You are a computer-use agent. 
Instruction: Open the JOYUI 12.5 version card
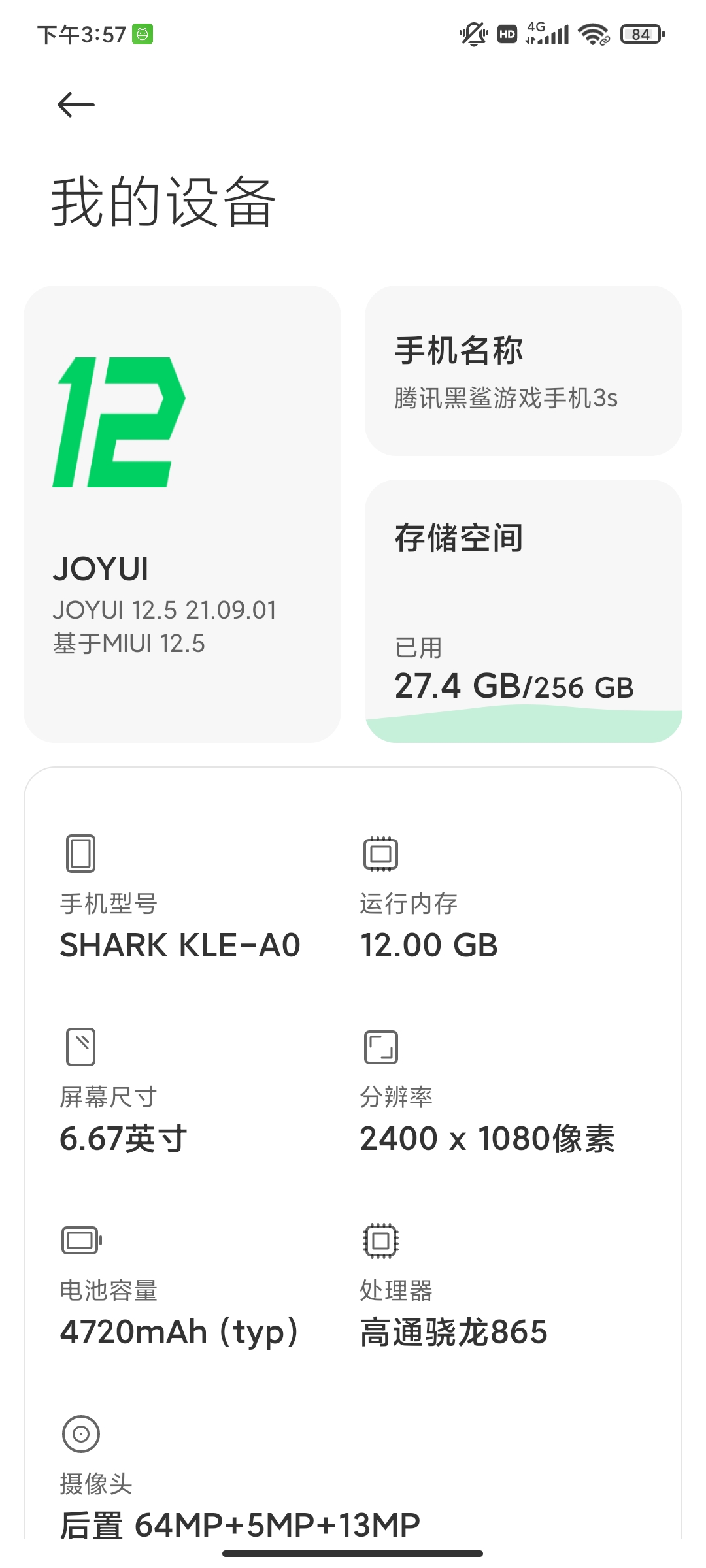click(182, 514)
